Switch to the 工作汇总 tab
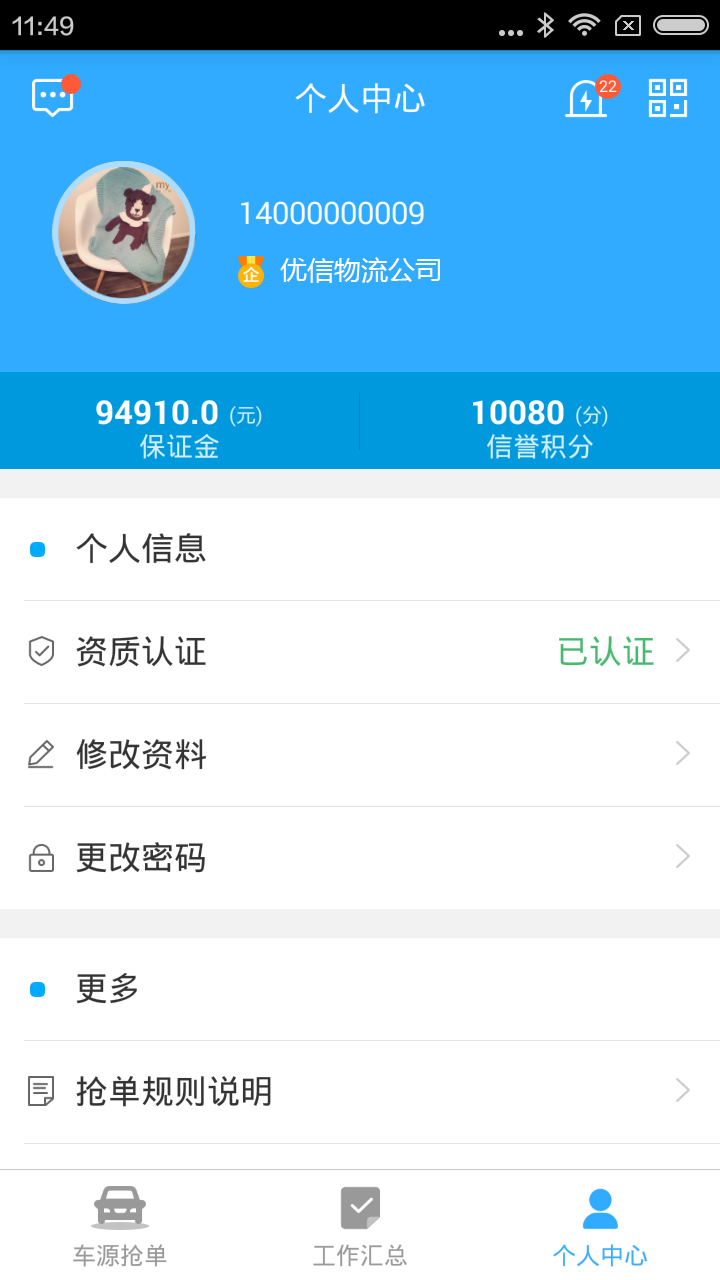 pos(360,1226)
